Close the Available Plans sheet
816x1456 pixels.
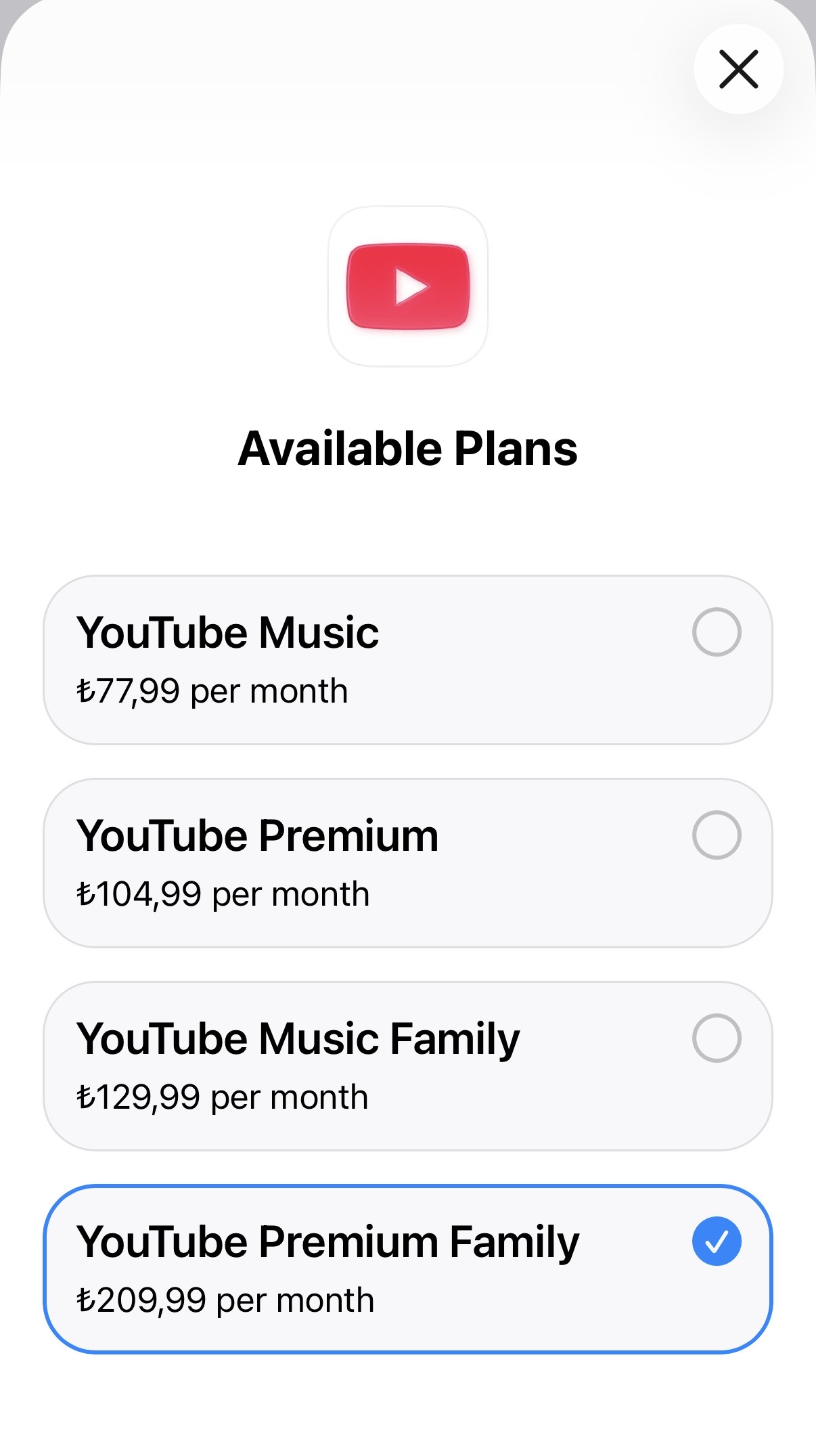point(738,69)
